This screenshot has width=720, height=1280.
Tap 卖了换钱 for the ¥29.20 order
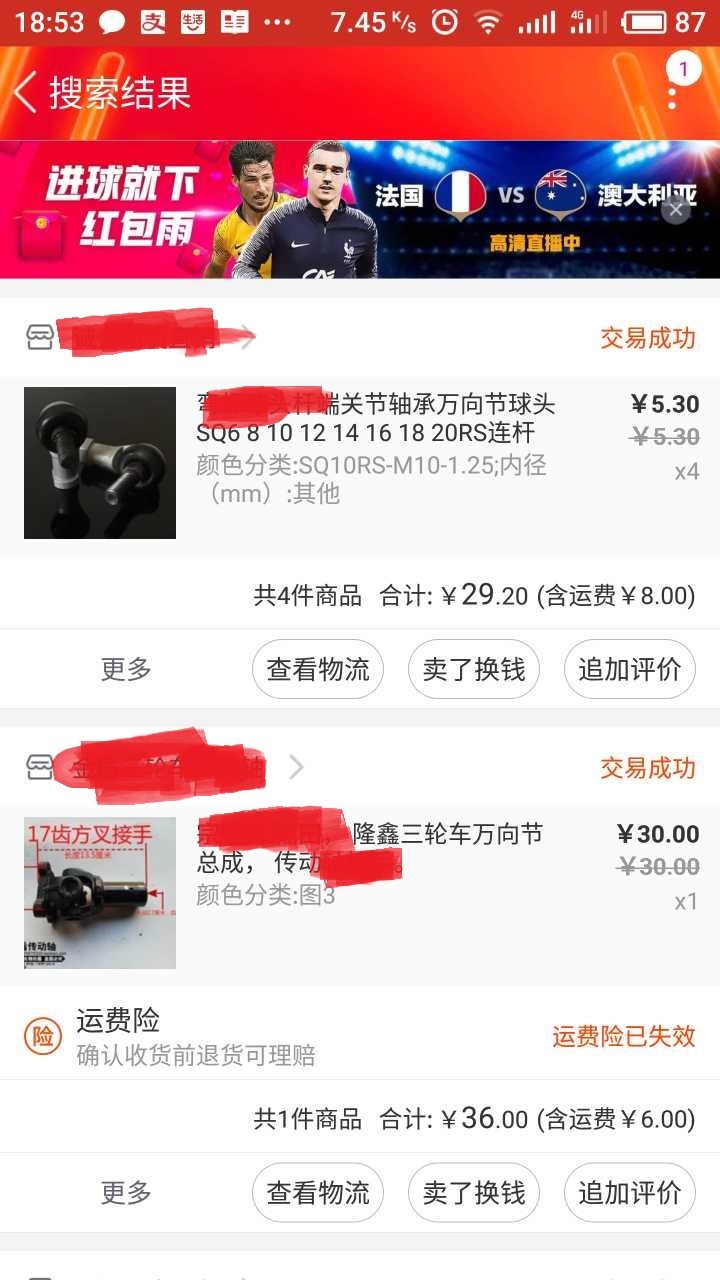coord(474,669)
